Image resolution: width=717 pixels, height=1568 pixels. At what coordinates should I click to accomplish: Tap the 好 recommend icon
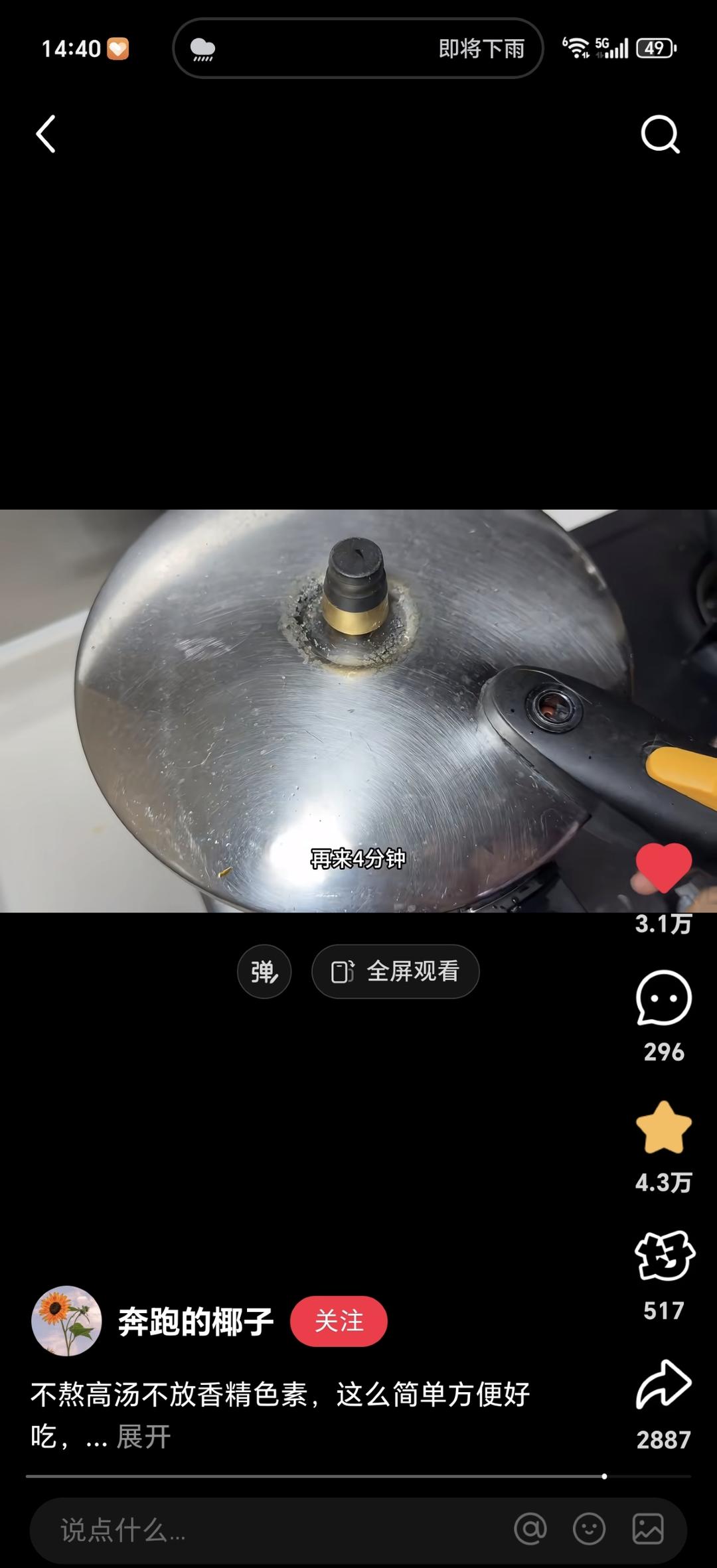pos(664,1255)
